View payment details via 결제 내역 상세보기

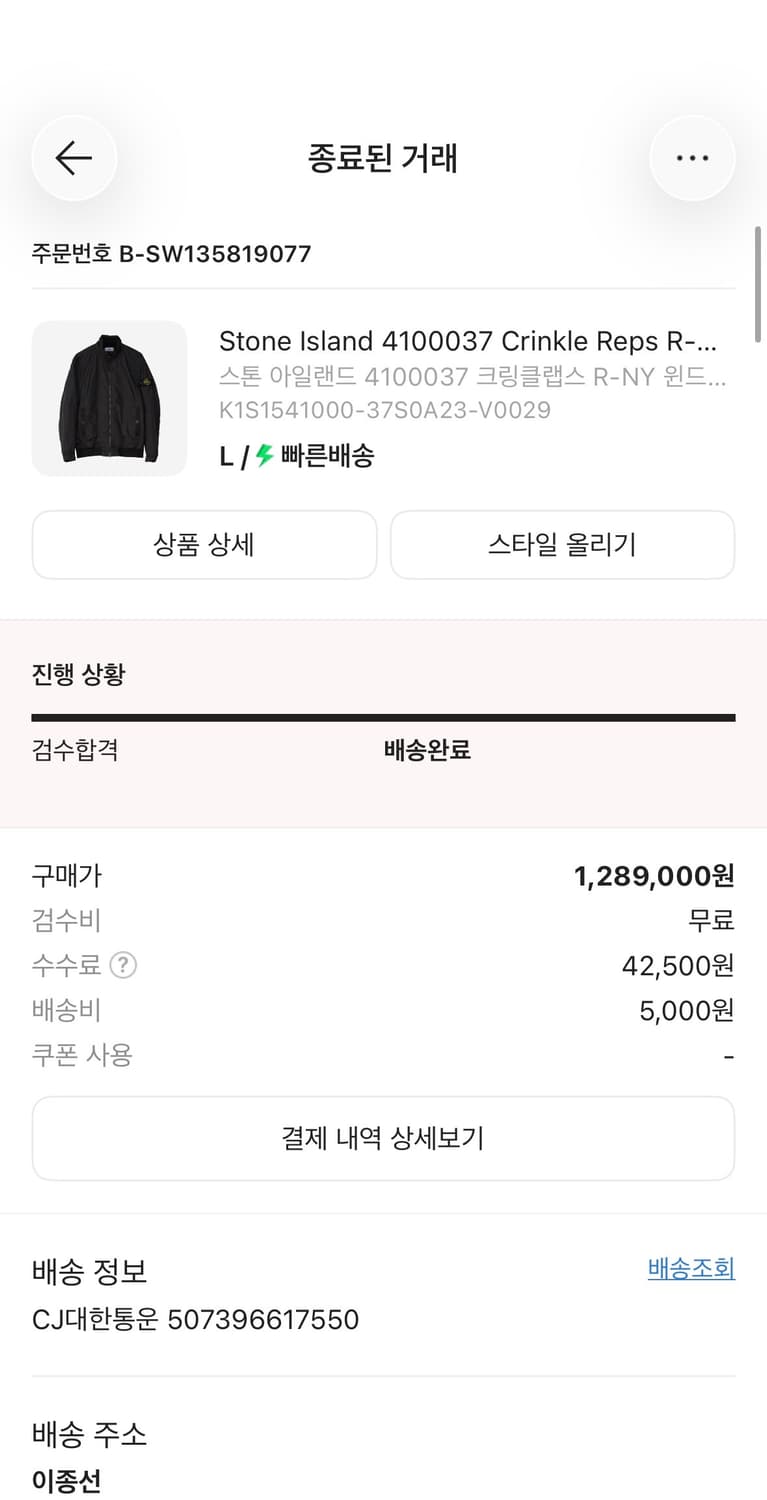(x=383, y=1138)
